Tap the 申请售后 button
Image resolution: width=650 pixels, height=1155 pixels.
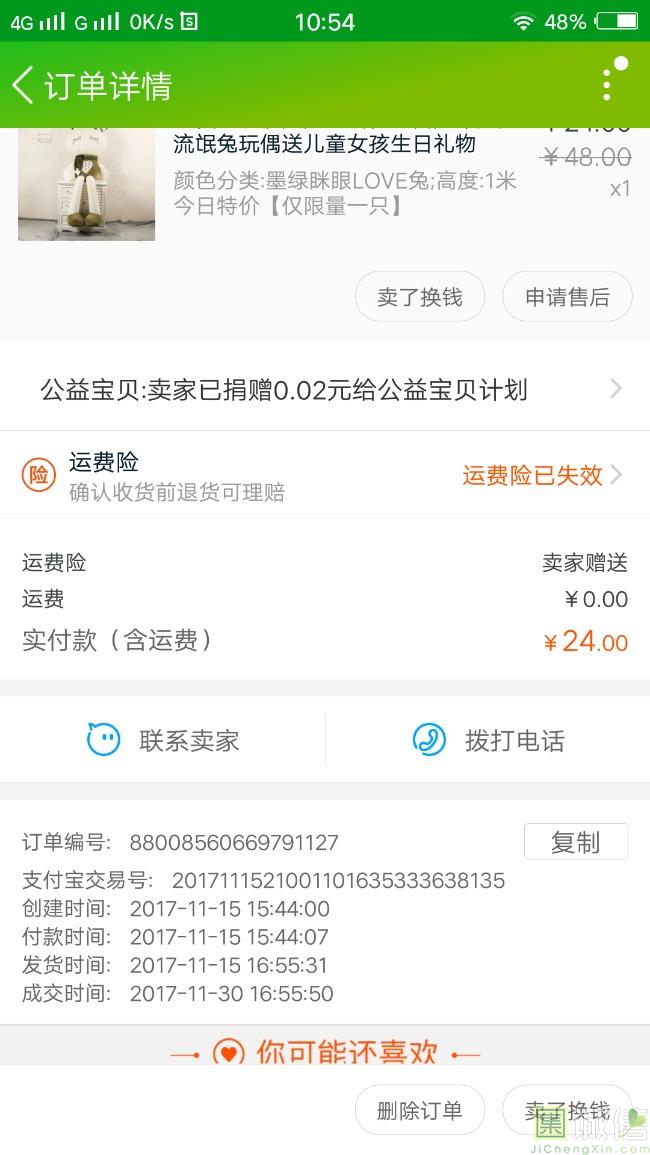tap(567, 297)
